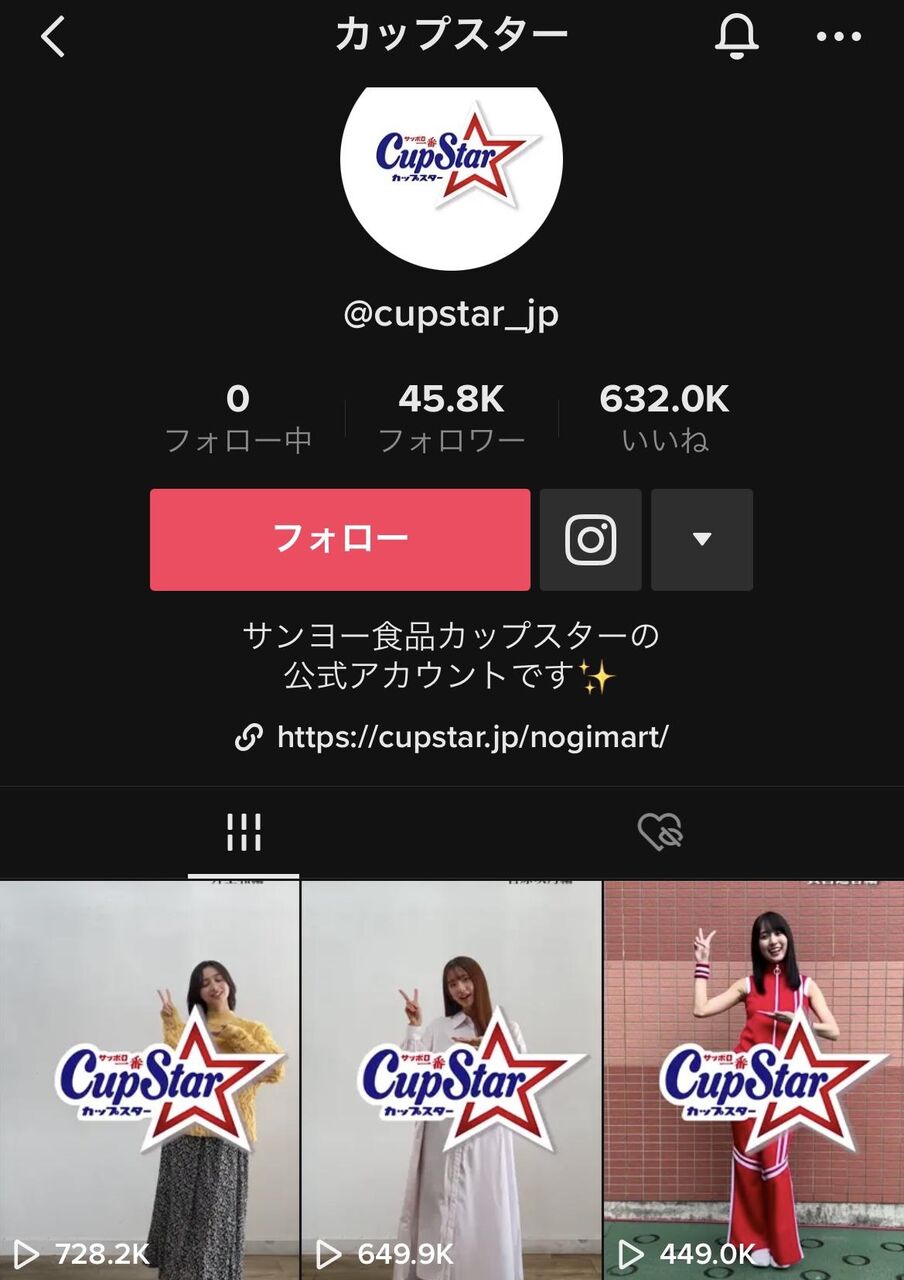Go back using the top-left arrow

[53, 37]
